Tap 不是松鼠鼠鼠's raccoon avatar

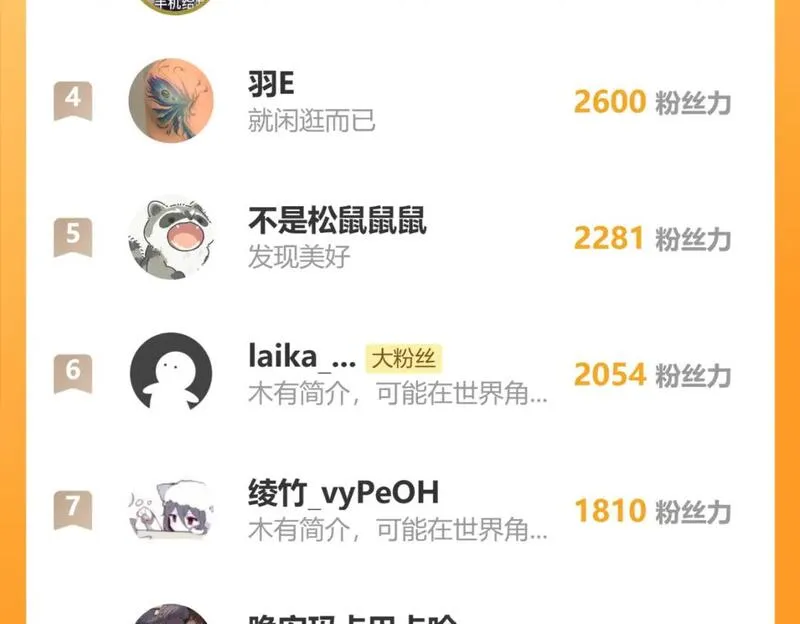coord(171,238)
